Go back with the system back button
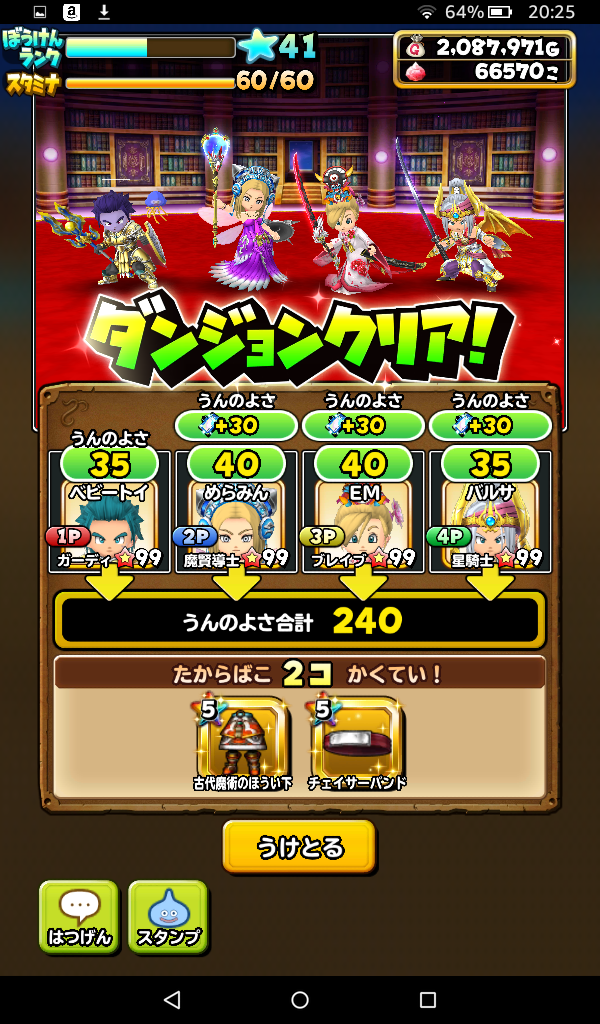This screenshot has height=1024, width=600. coord(172,999)
